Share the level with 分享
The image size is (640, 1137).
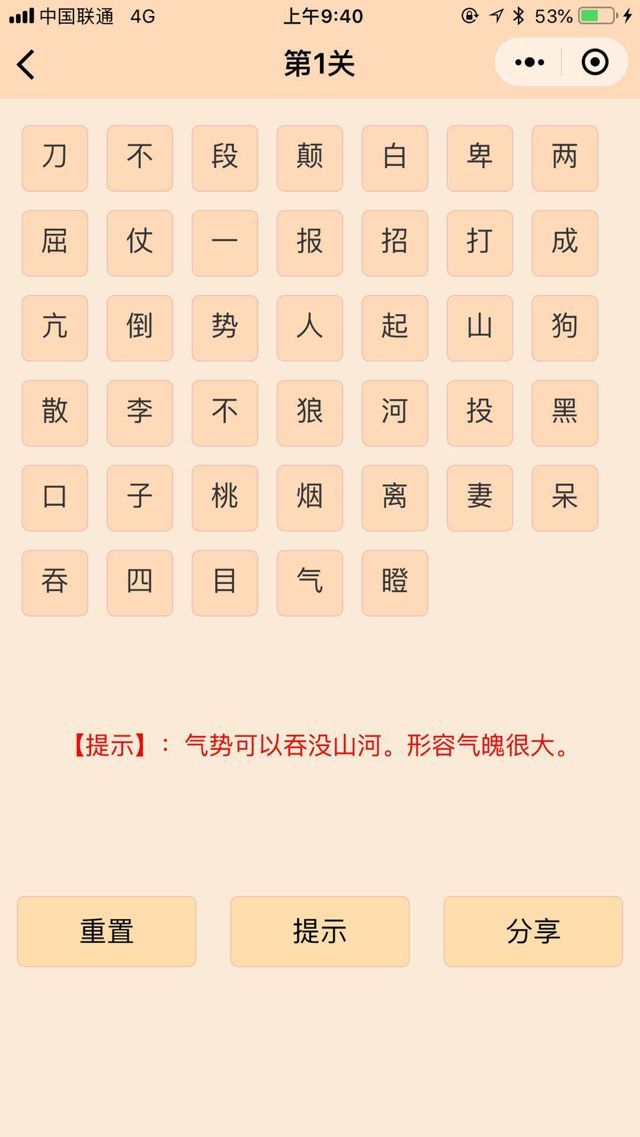point(533,931)
